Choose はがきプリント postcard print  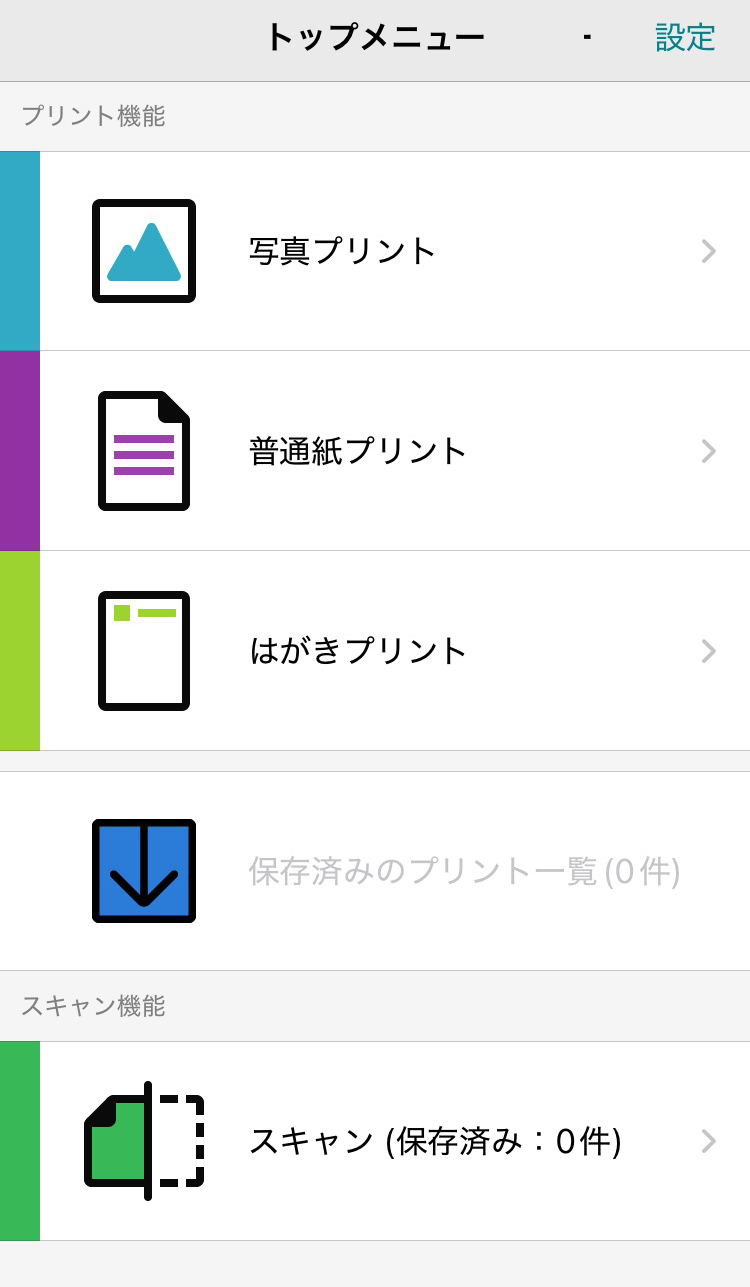(x=357, y=651)
